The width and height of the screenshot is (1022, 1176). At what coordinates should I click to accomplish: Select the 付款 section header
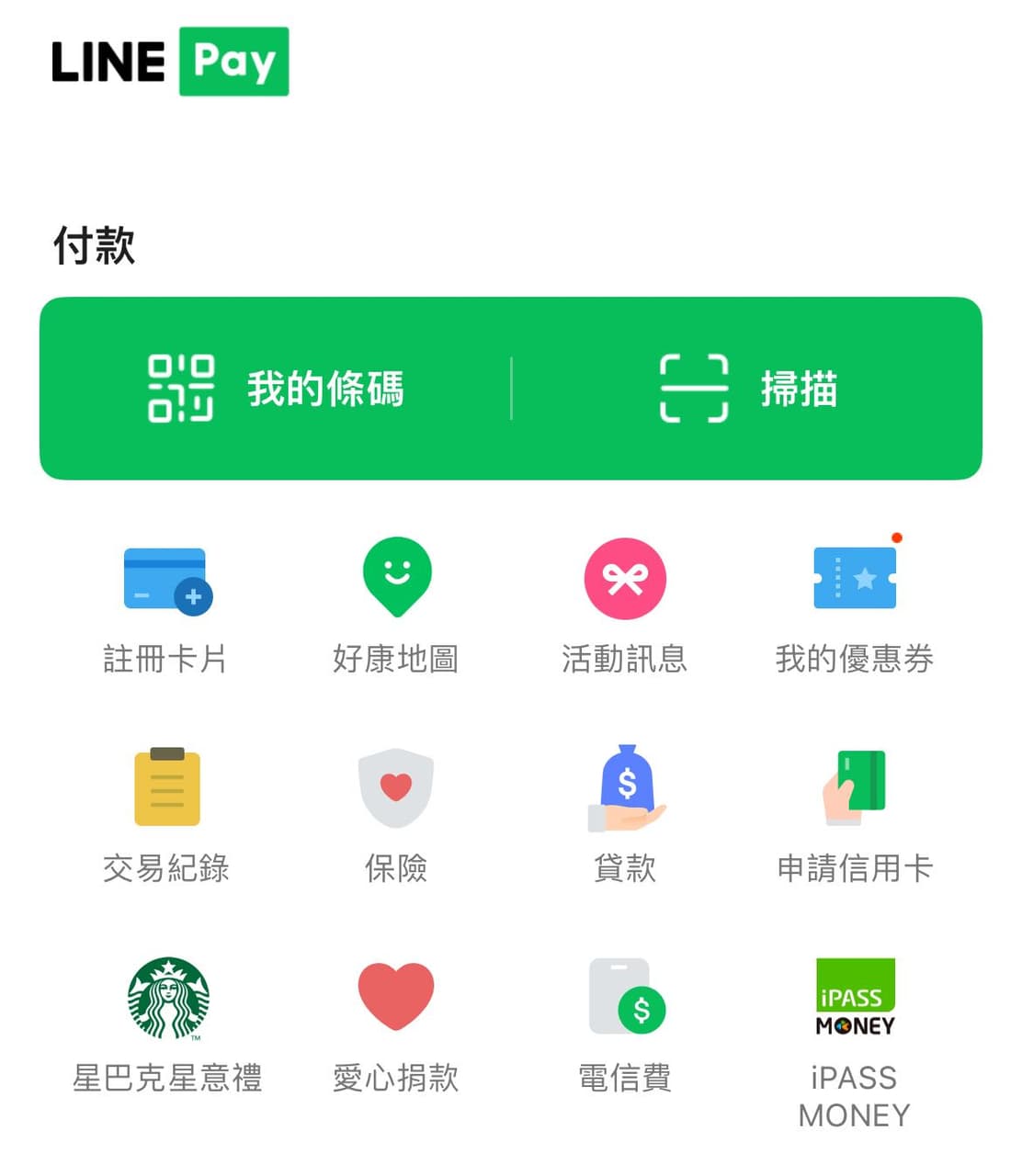pos(93,245)
